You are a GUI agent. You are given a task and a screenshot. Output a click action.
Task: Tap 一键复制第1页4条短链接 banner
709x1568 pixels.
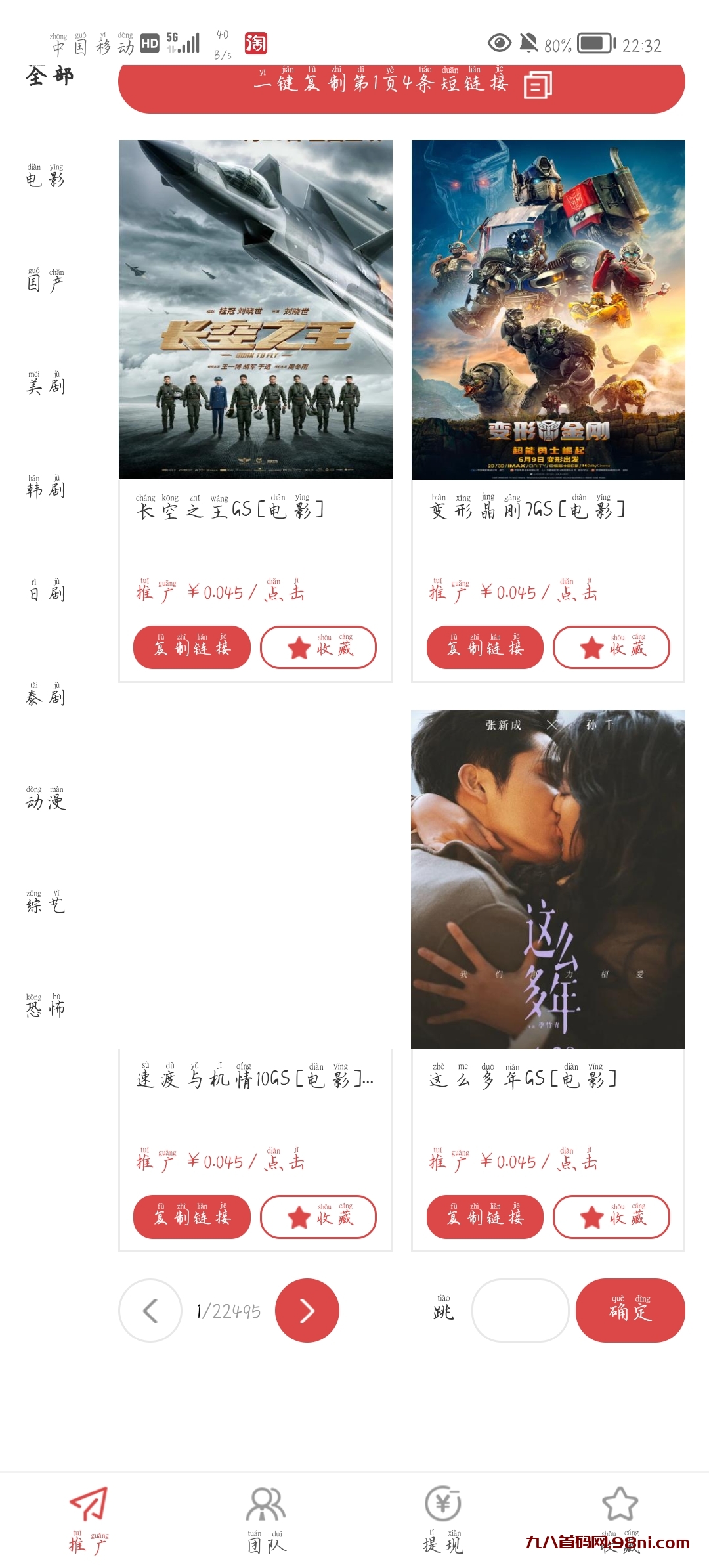(381, 85)
